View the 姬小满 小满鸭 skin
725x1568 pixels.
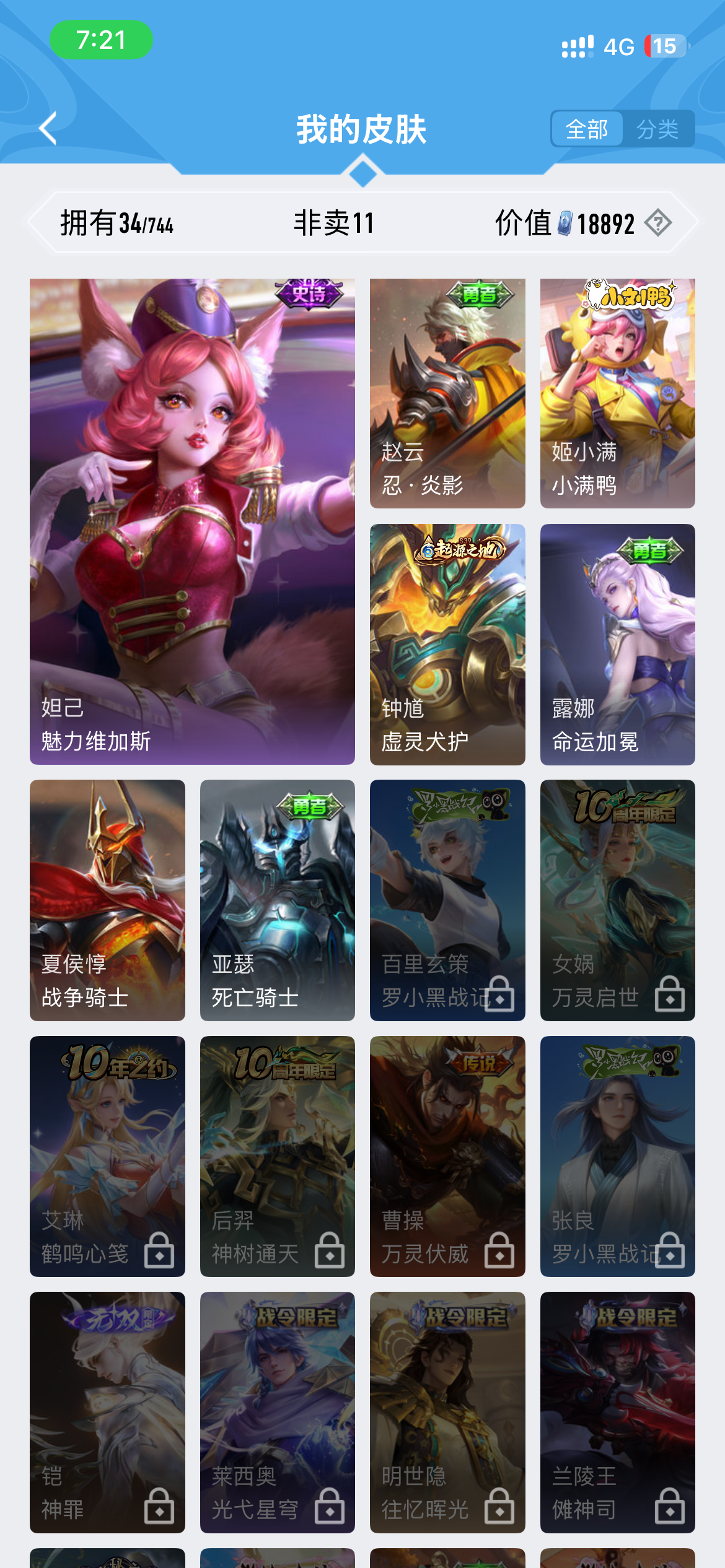tap(617, 393)
